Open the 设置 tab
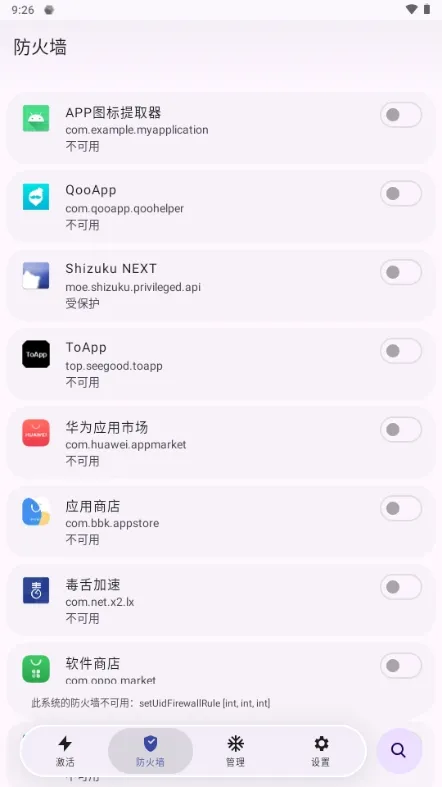This screenshot has height=787, width=442. coord(321,751)
